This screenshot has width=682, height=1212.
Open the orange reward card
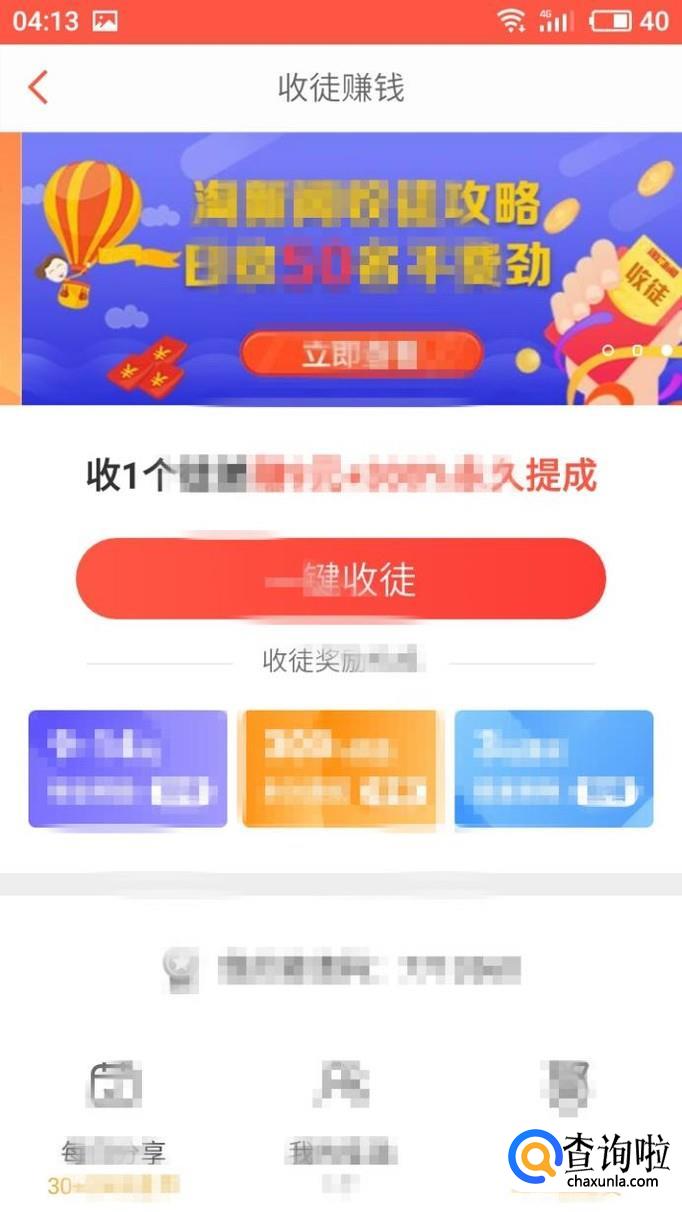[340, 768]
